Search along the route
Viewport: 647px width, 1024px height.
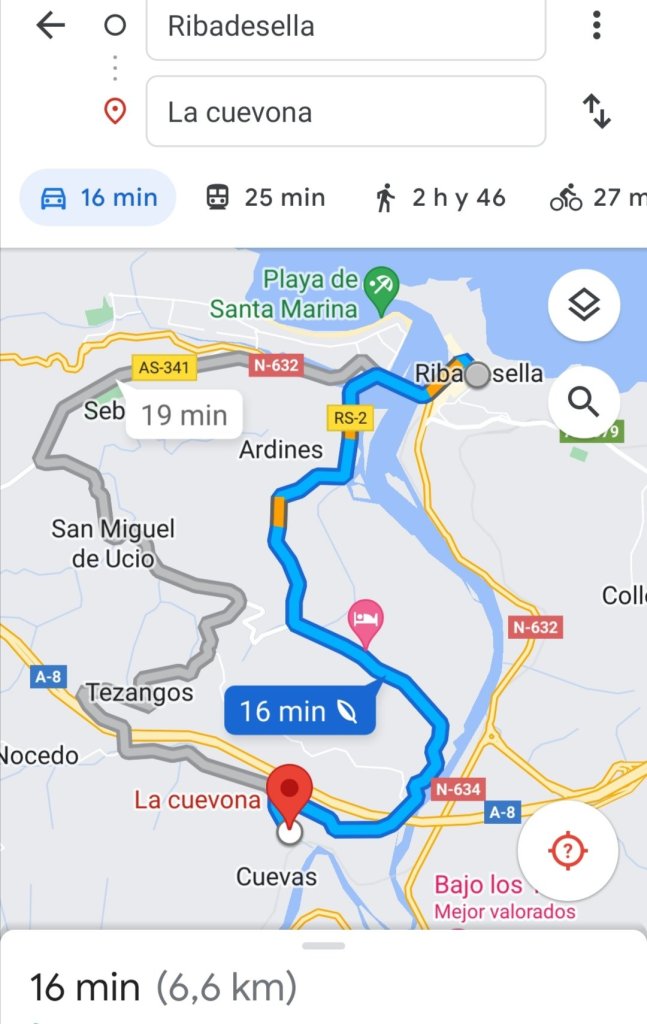point(584,402)
